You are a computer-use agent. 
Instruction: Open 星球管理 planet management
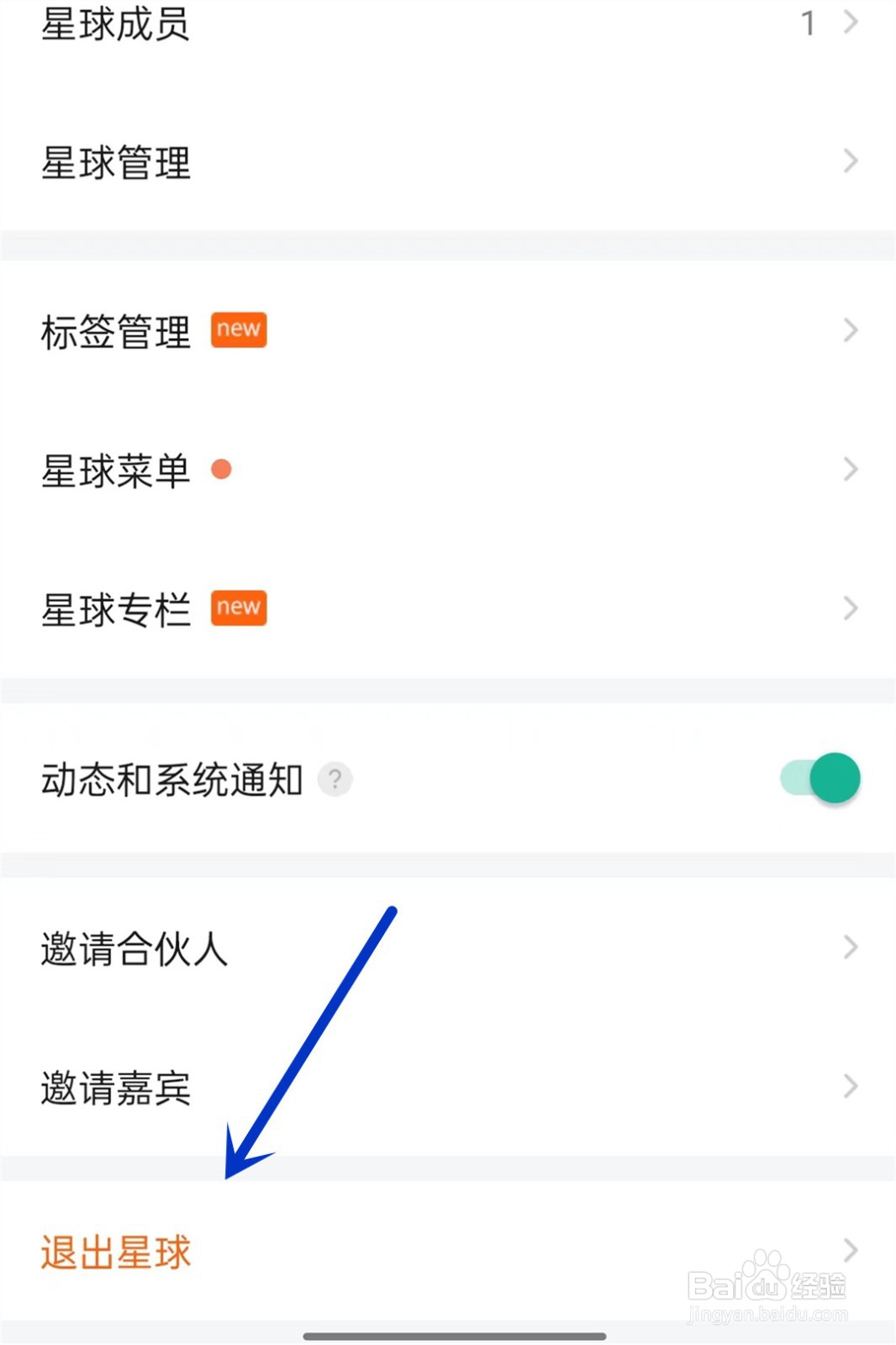(116, 163)
